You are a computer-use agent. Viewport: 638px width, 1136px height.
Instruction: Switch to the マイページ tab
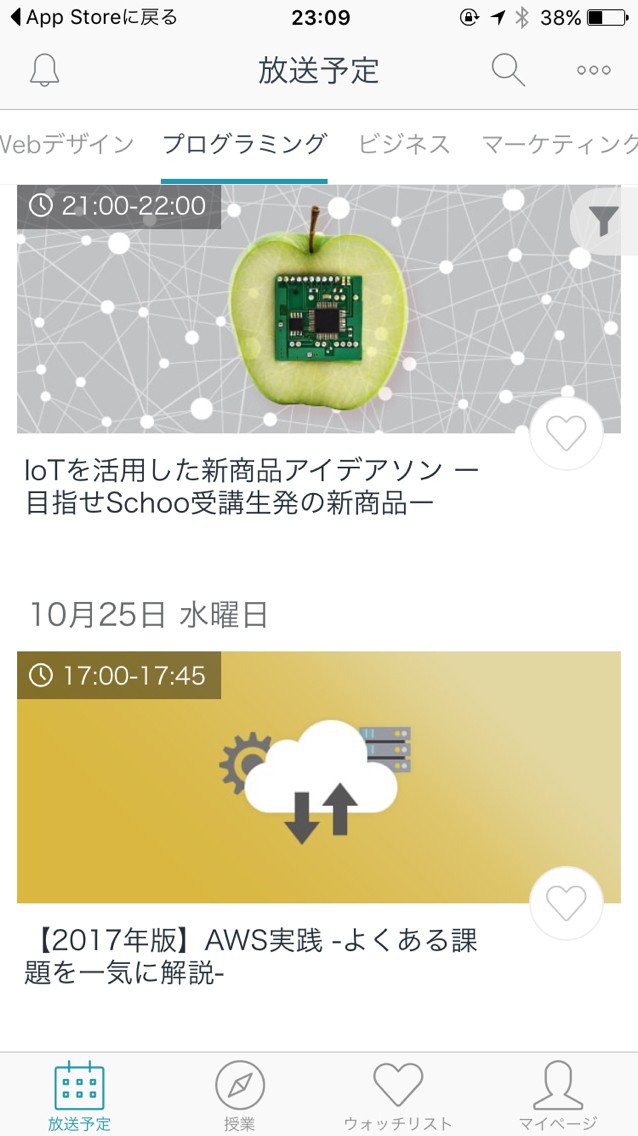pos(557,1095)
